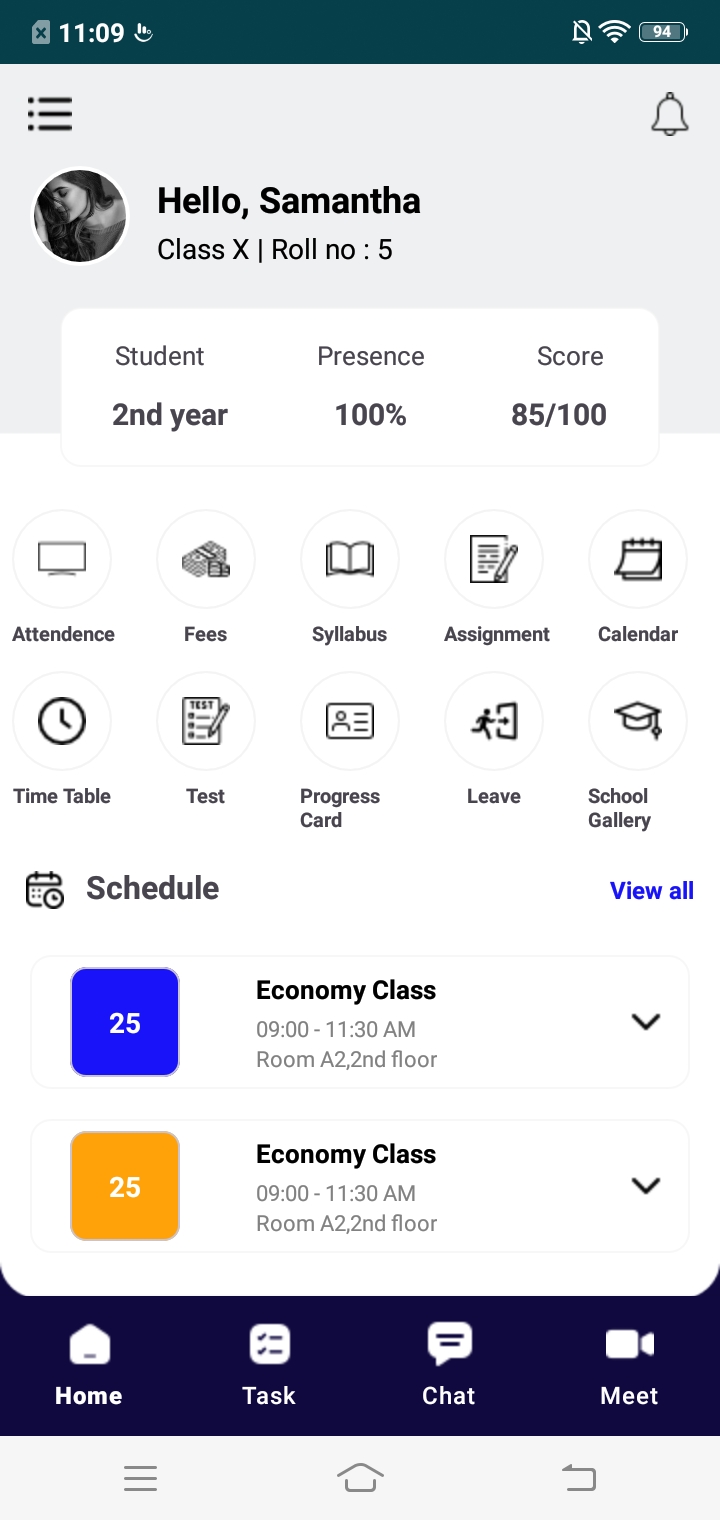Image resolution: width=720 pixels, height=1520 pixels.
Task: Go to the Fees section
Action: [206, 560]
